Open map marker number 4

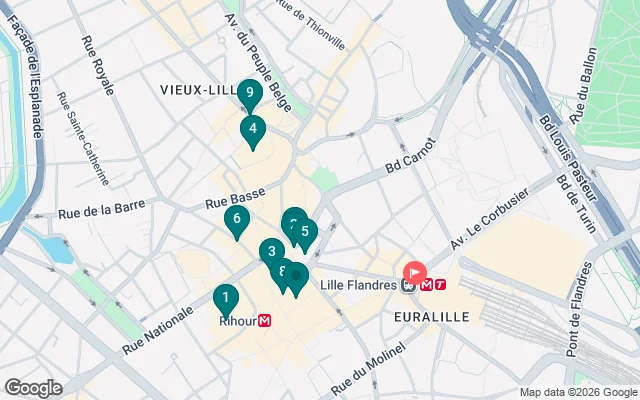click(x=253, y=129)
